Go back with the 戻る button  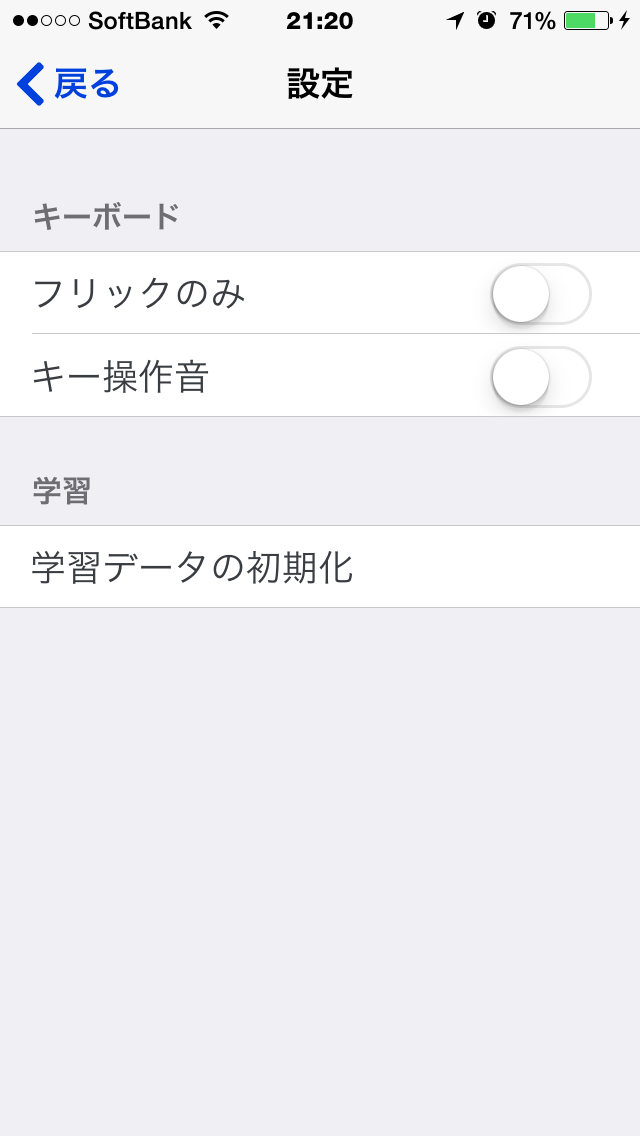pyautogui.click(x=68, y=85)
